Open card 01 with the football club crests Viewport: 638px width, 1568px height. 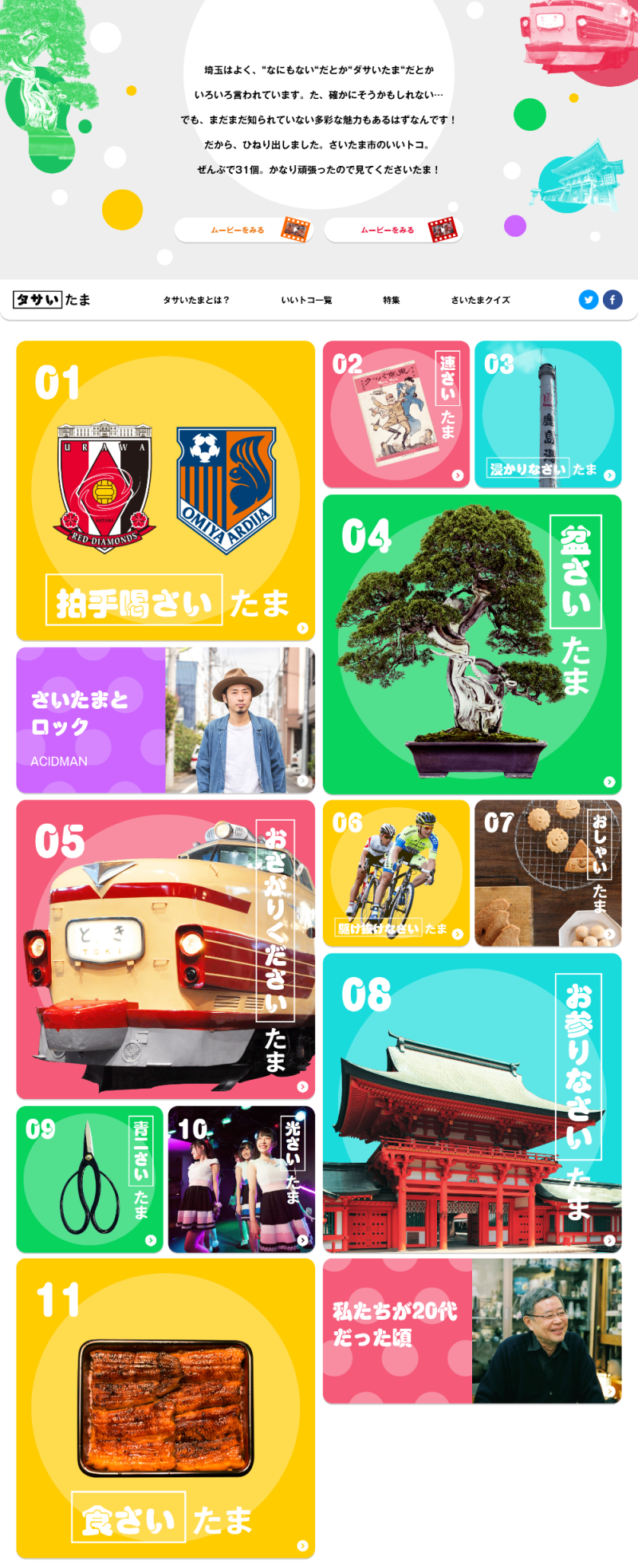166,490
